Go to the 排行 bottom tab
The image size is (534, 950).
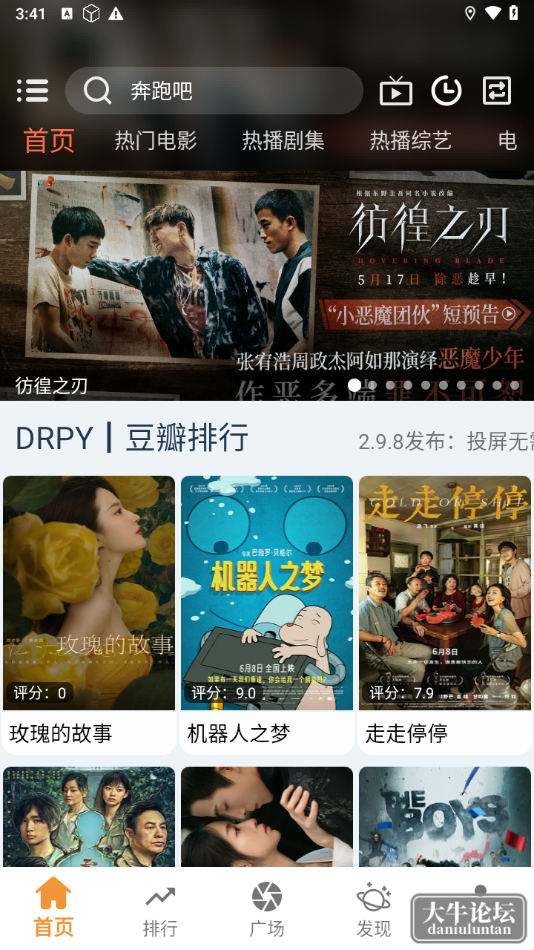point(160,911)
